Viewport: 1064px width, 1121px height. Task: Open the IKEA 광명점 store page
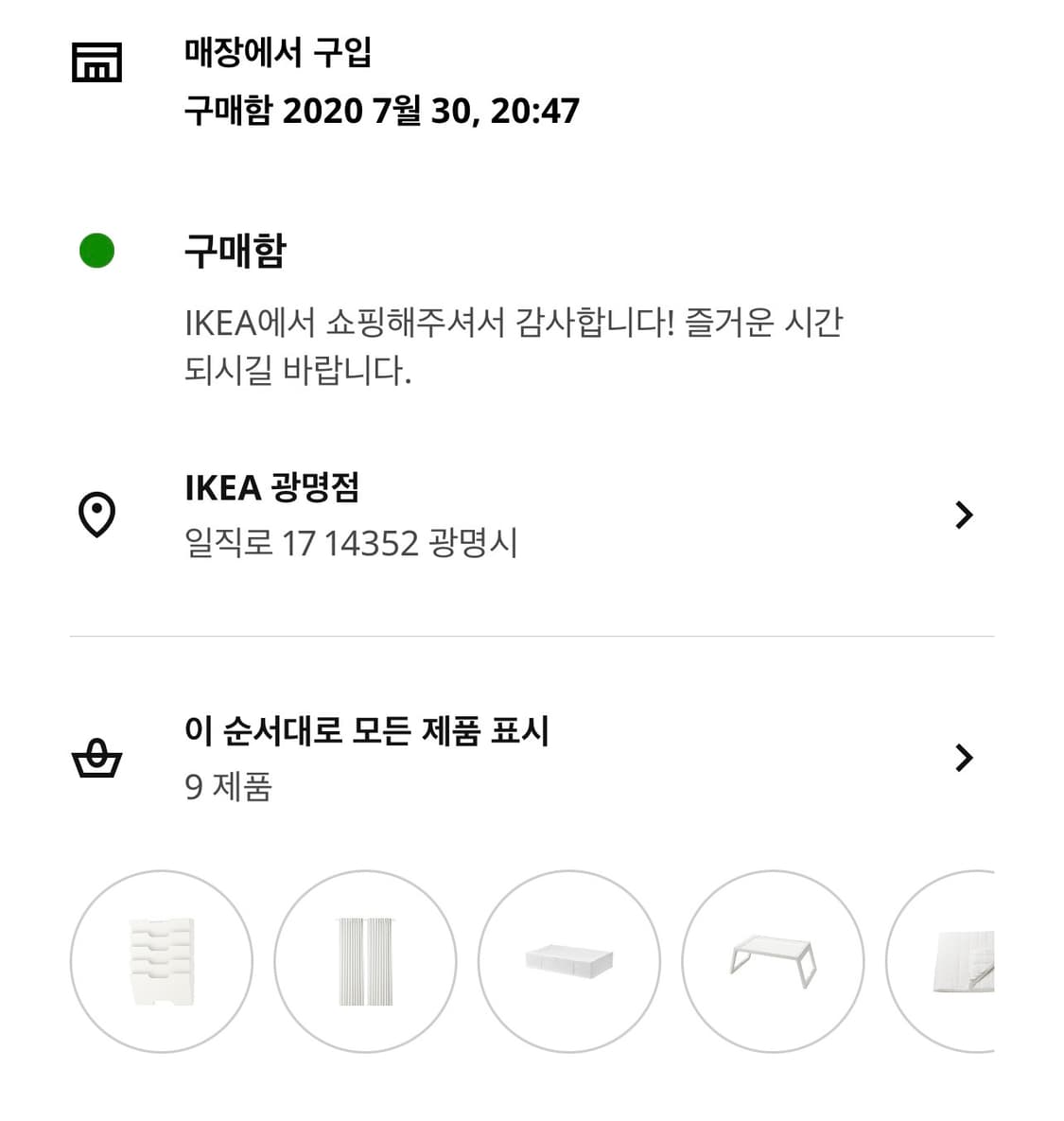[274, 488]
